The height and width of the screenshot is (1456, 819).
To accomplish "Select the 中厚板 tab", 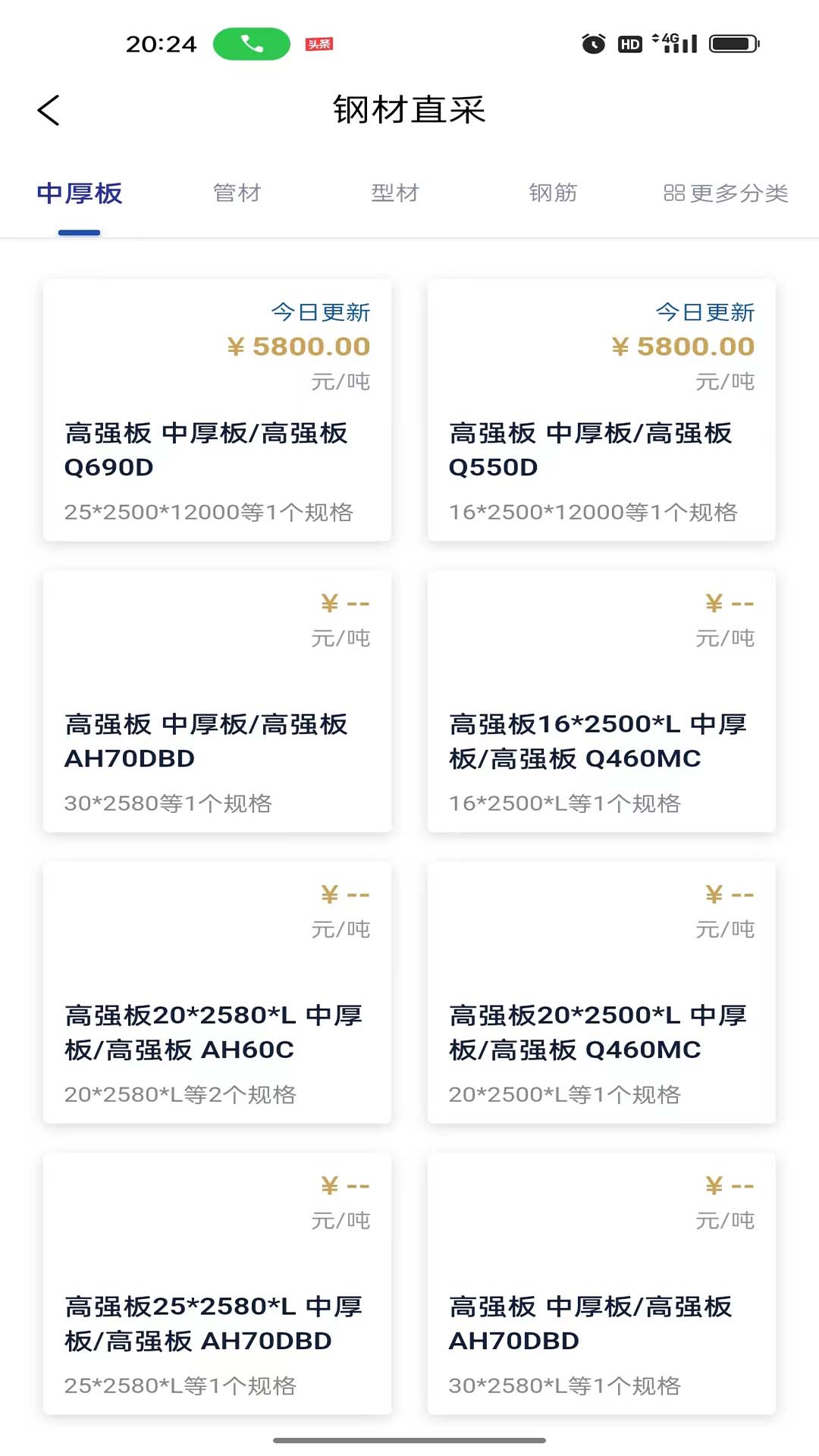I will [80, 193].
